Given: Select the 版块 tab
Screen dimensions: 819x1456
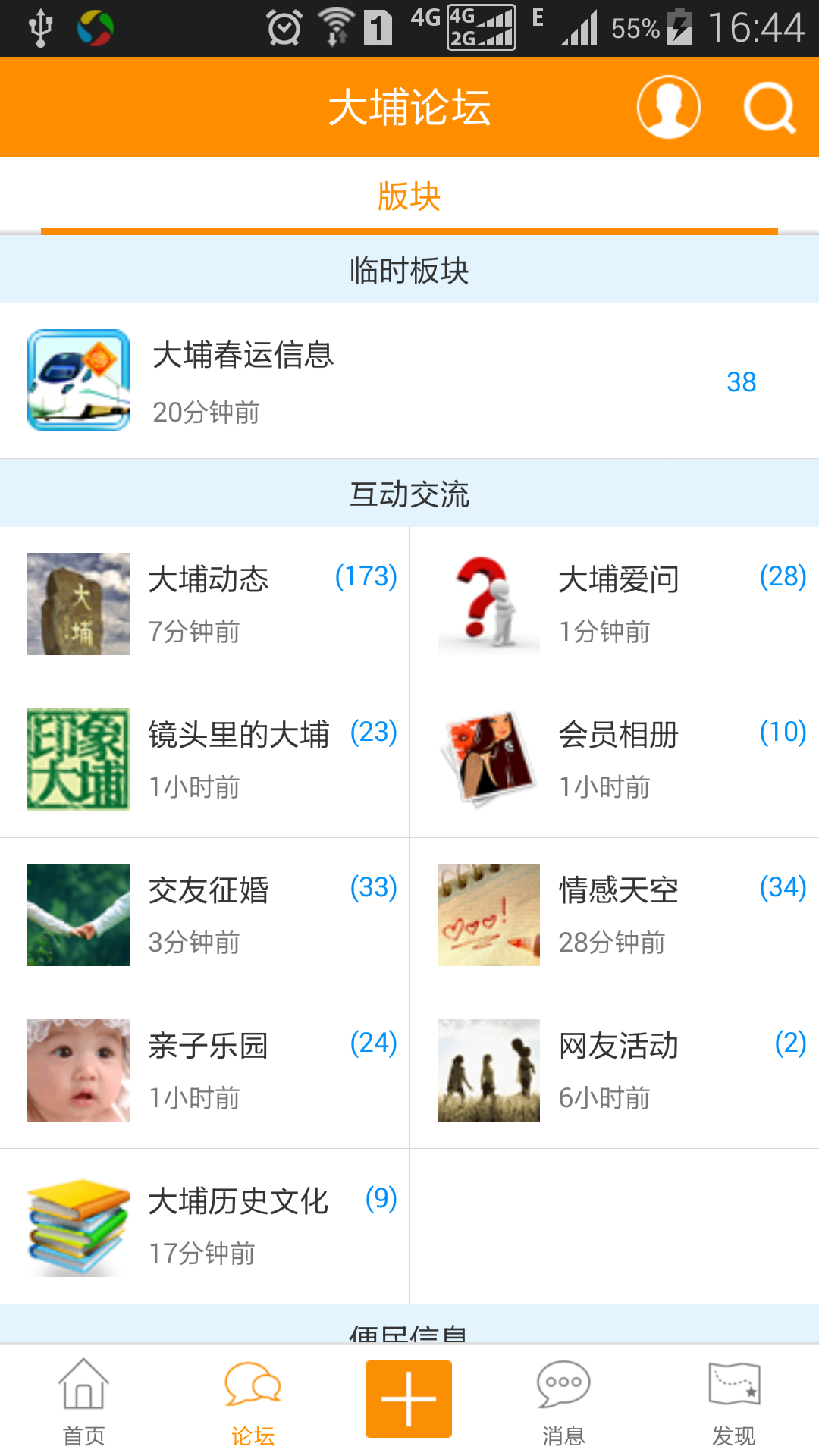Looking at the screenshot, I should (409, 197).
